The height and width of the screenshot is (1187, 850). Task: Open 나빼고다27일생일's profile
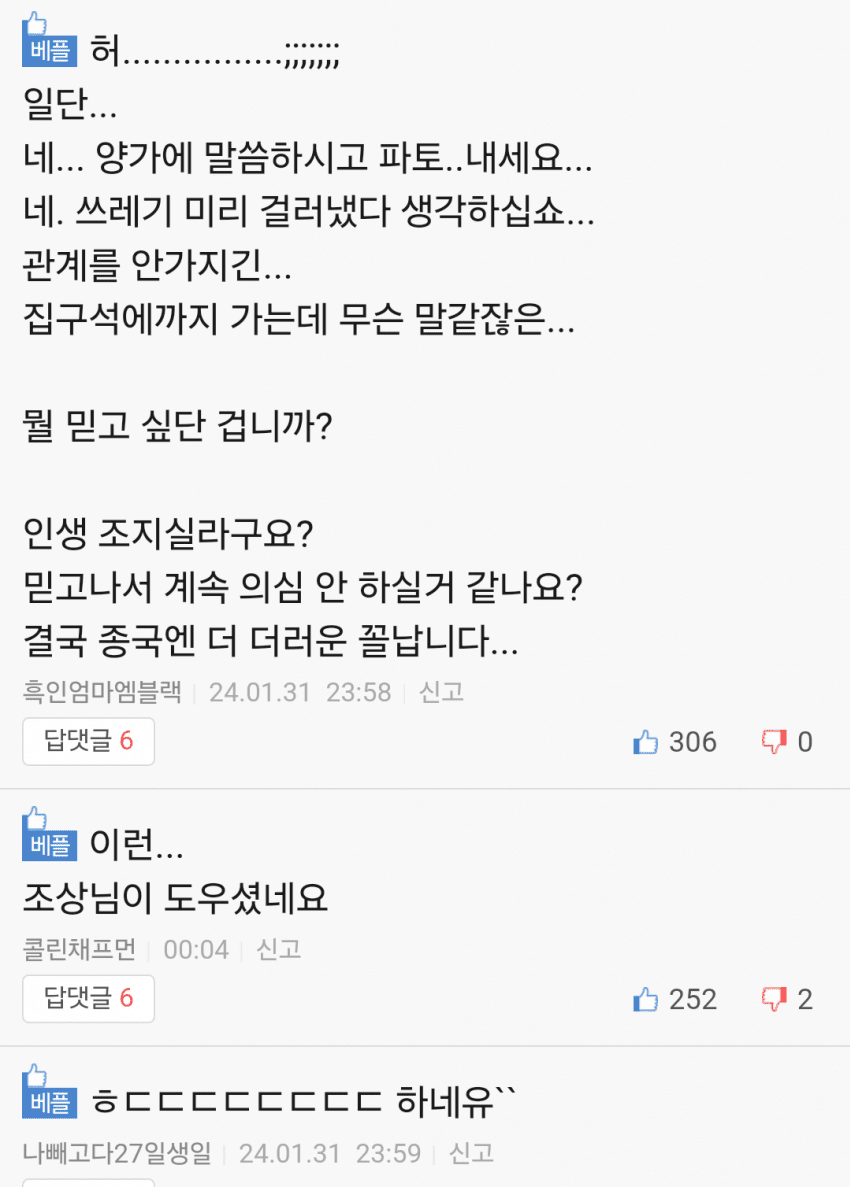click(117, 1153)
